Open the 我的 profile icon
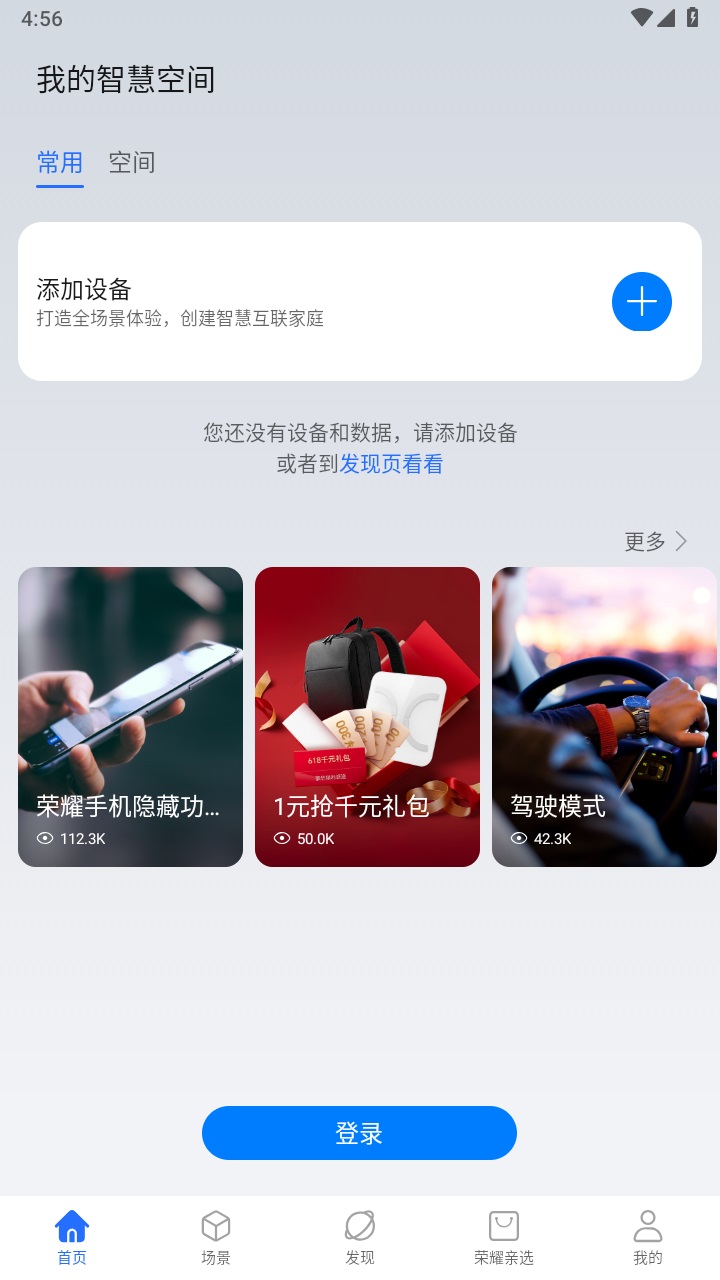Screen dimensions: 720x1280 click(x=648, y=1225)
